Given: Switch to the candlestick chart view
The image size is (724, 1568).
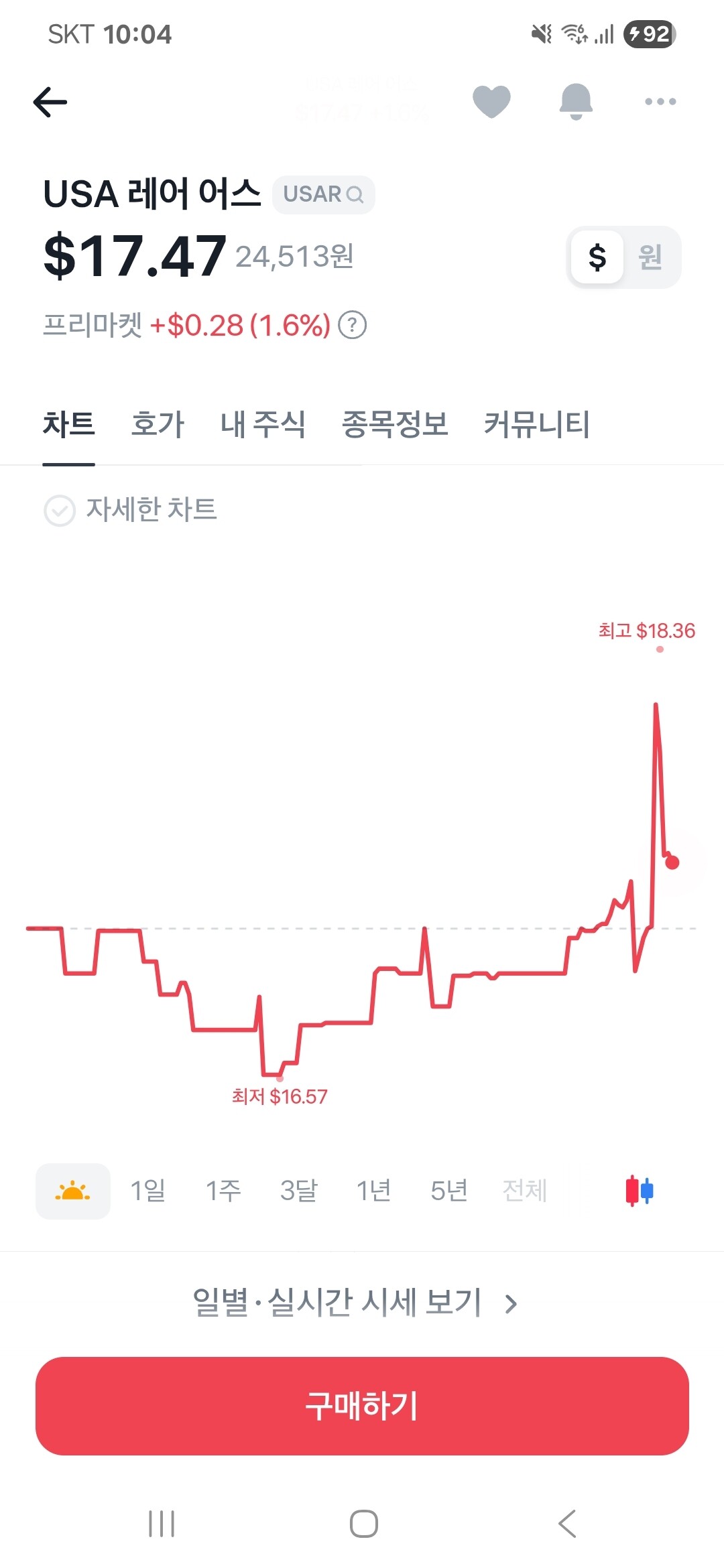Looking at the screenshot, I should point(639,1191).
